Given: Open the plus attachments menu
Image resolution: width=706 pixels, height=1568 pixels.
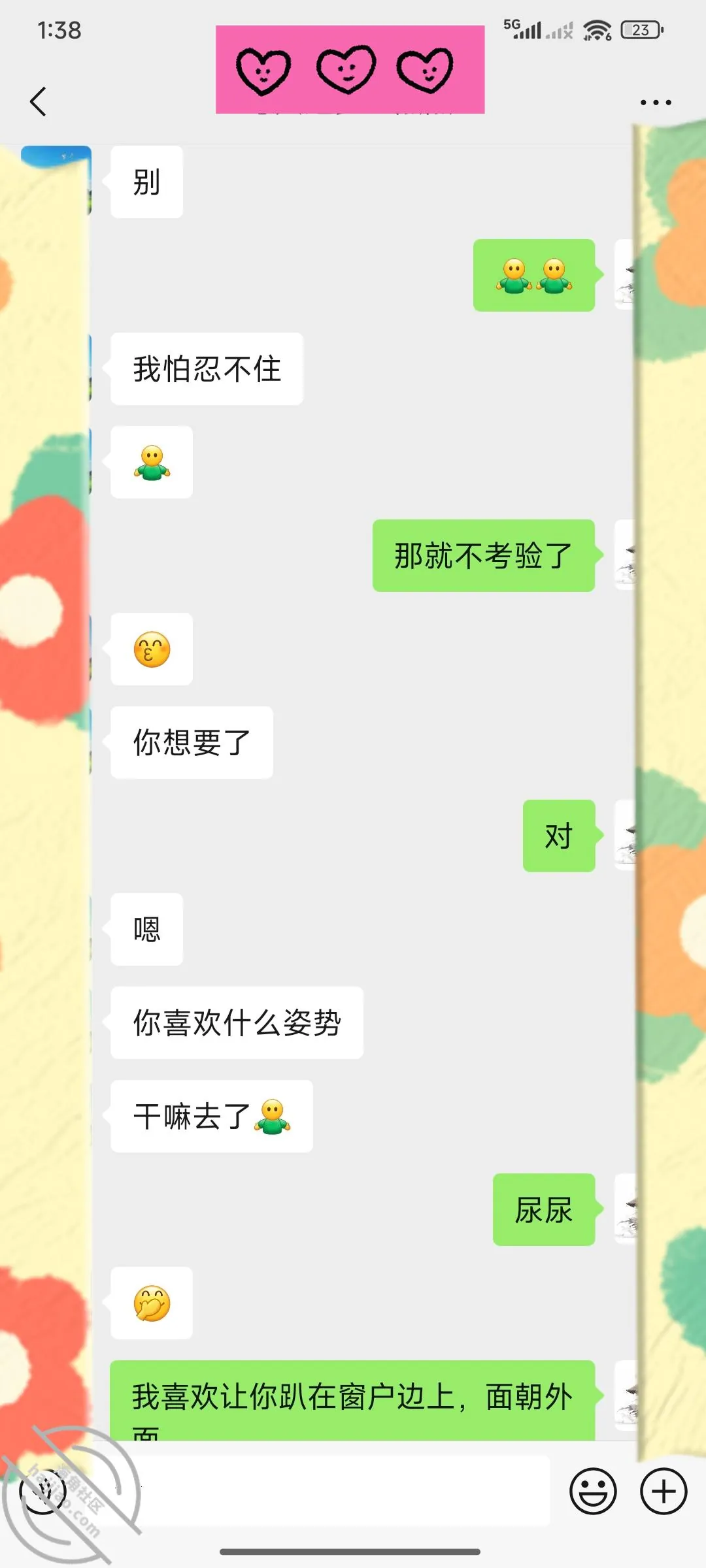Looking at the screenshot, I should point(664,1492).
